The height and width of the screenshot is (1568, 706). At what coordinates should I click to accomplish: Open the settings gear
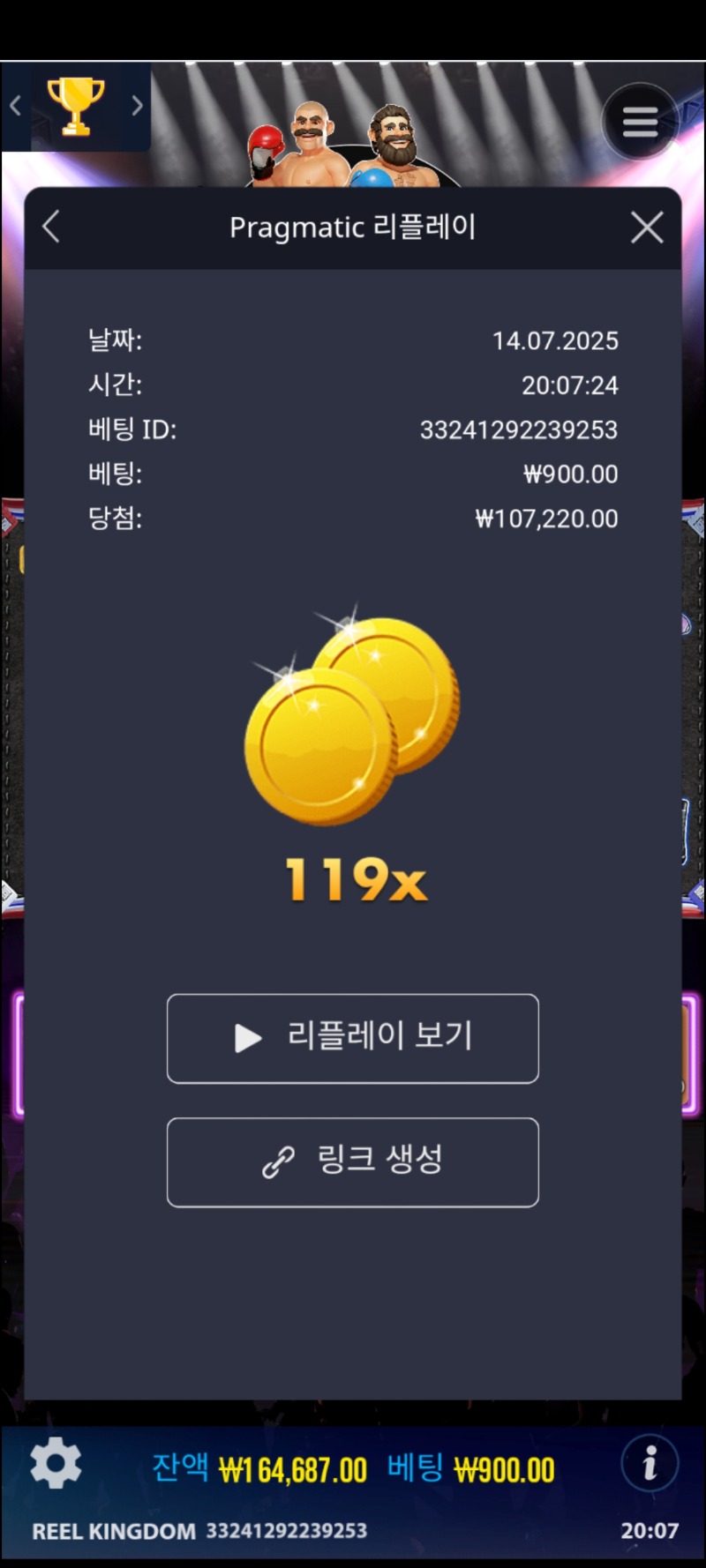pyautogui.click(x=56, y=1462)
